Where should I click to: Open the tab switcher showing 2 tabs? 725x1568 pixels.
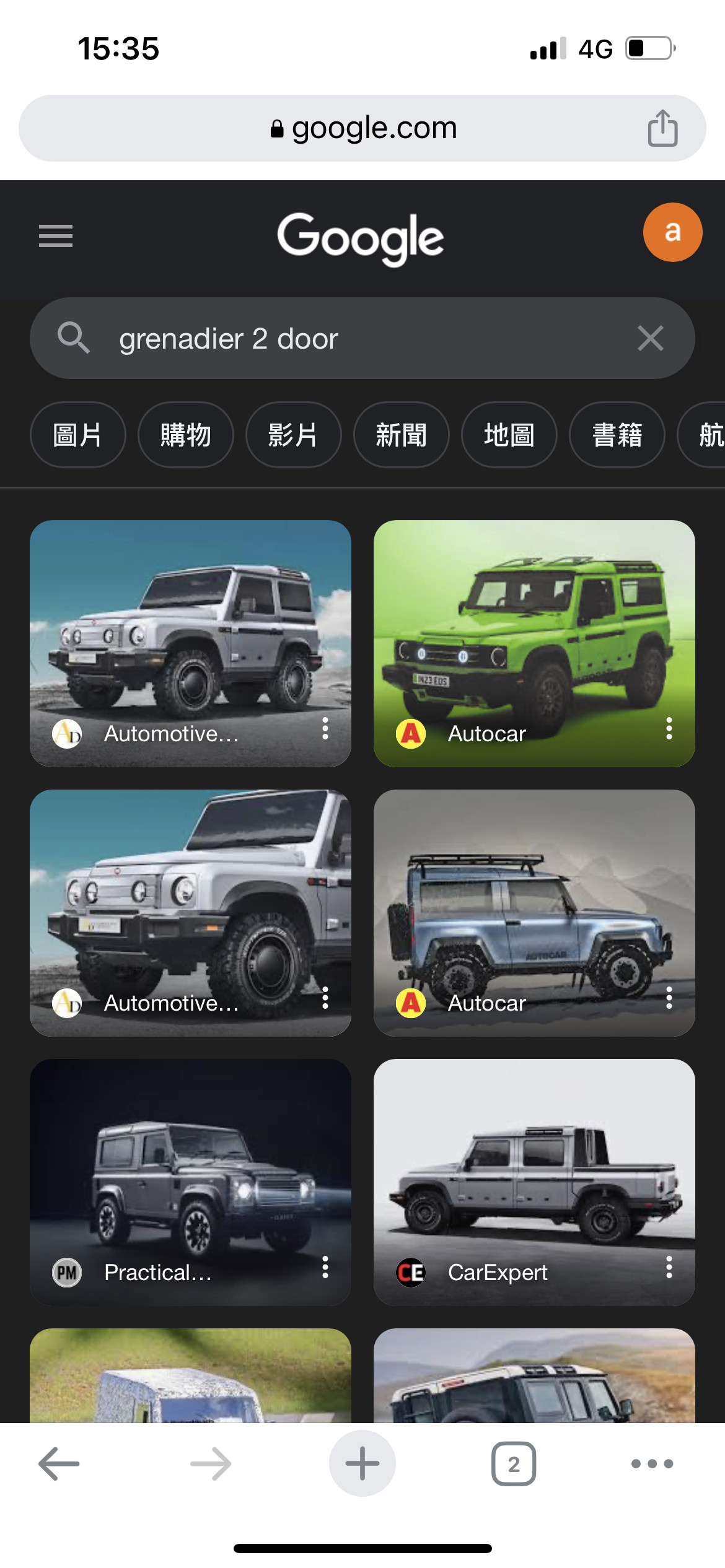[x=514, y=1464]
